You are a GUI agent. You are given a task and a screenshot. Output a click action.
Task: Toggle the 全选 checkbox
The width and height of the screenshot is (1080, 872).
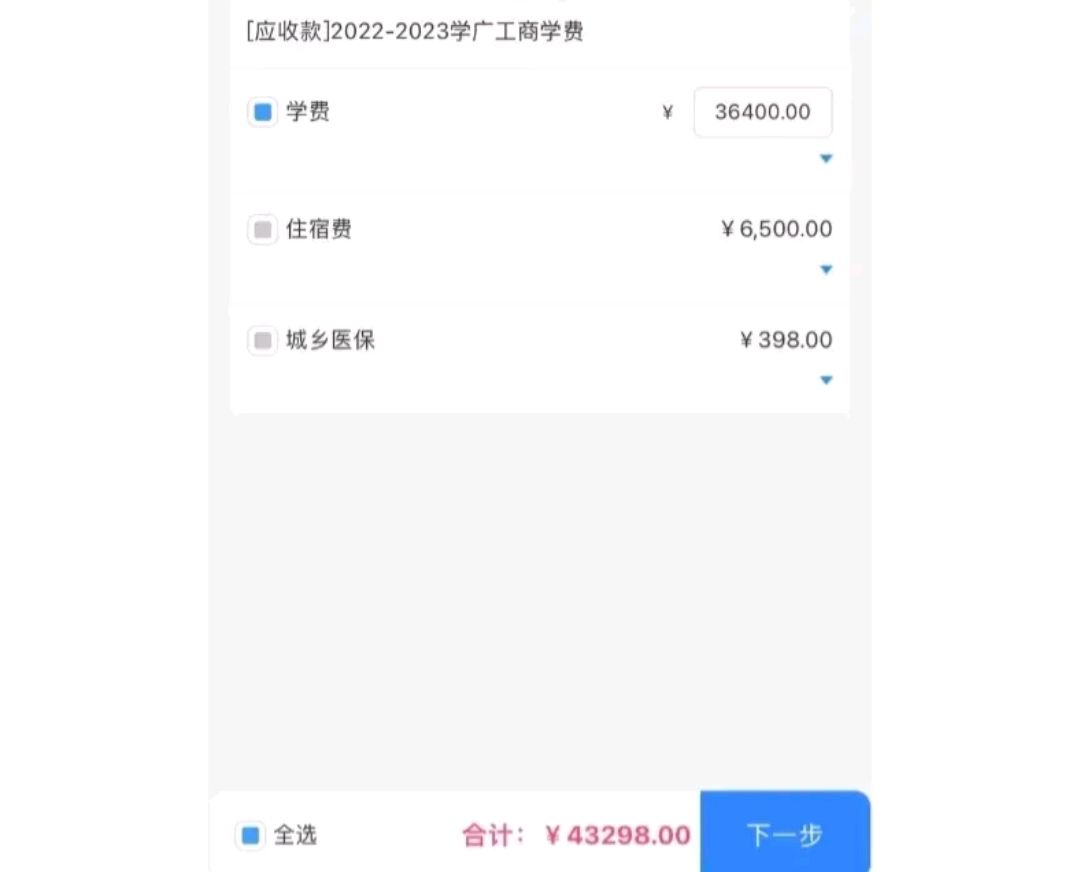[251, 835]
